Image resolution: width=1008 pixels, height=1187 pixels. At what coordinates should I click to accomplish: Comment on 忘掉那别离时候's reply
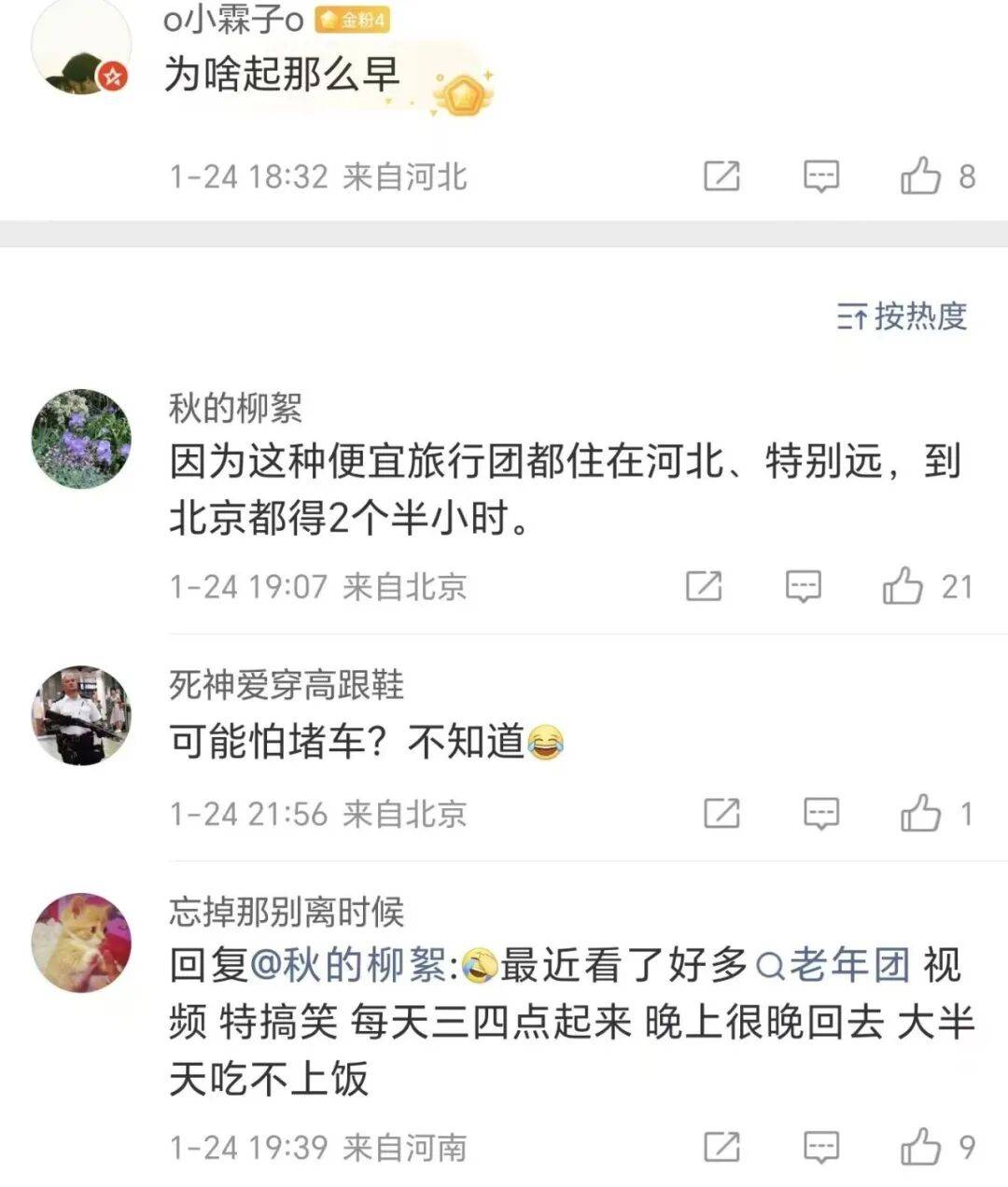point(821,1147)
